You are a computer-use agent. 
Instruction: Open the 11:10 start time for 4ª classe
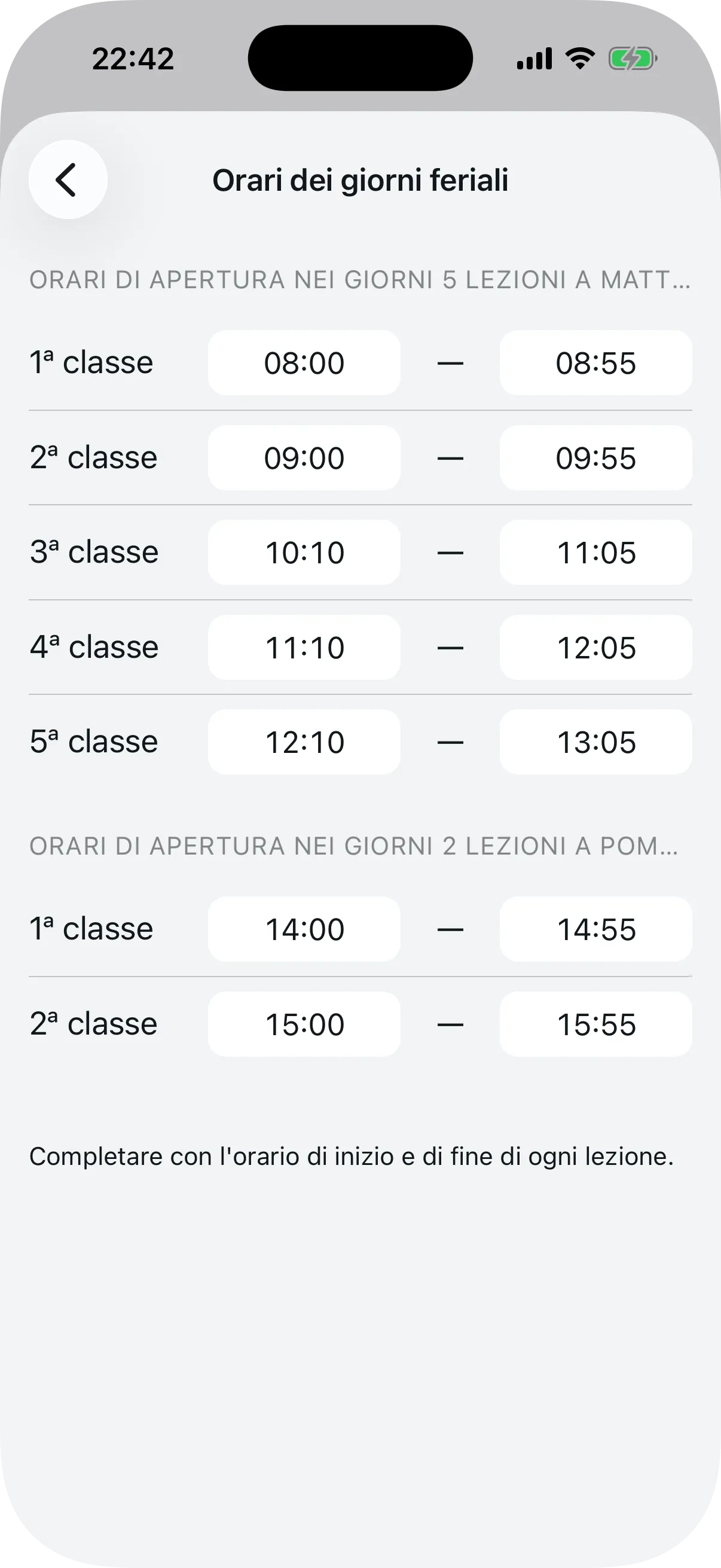click(x=304, y=647)
